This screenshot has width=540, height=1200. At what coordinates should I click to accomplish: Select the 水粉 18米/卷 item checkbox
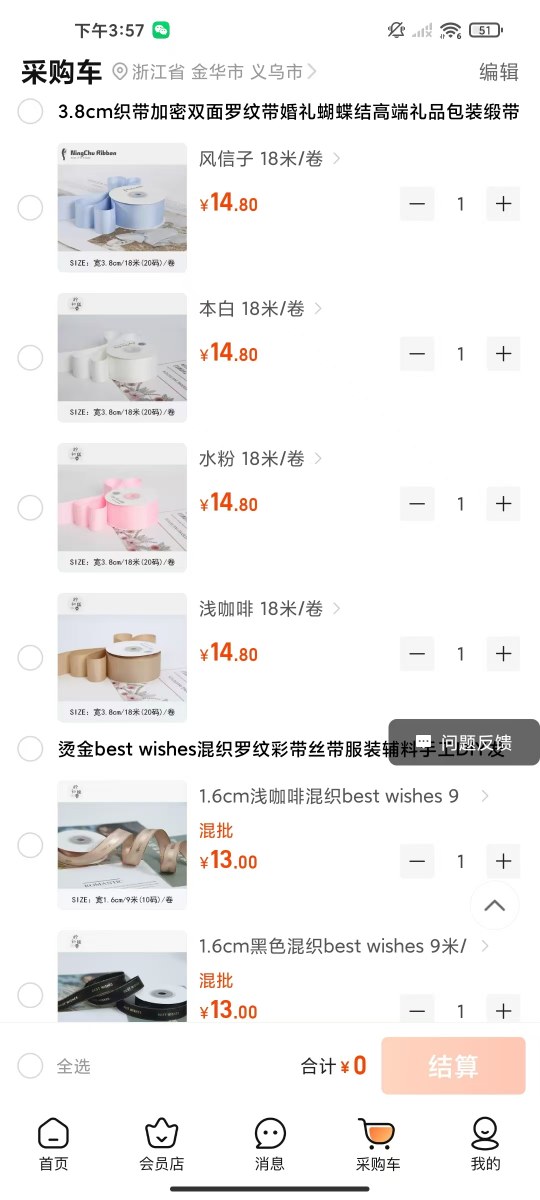click(30, 508)
